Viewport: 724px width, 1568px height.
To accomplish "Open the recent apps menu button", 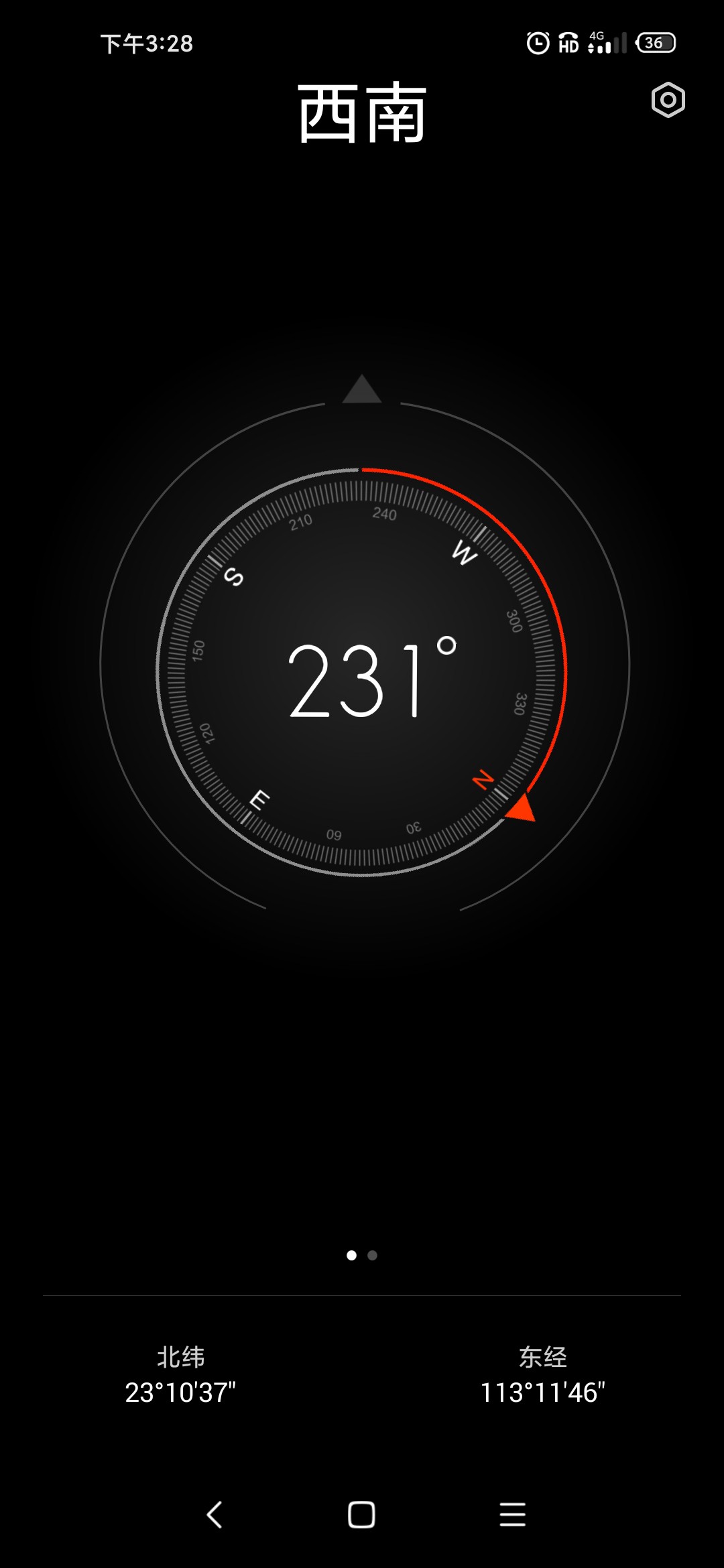I will [512, 1514].
